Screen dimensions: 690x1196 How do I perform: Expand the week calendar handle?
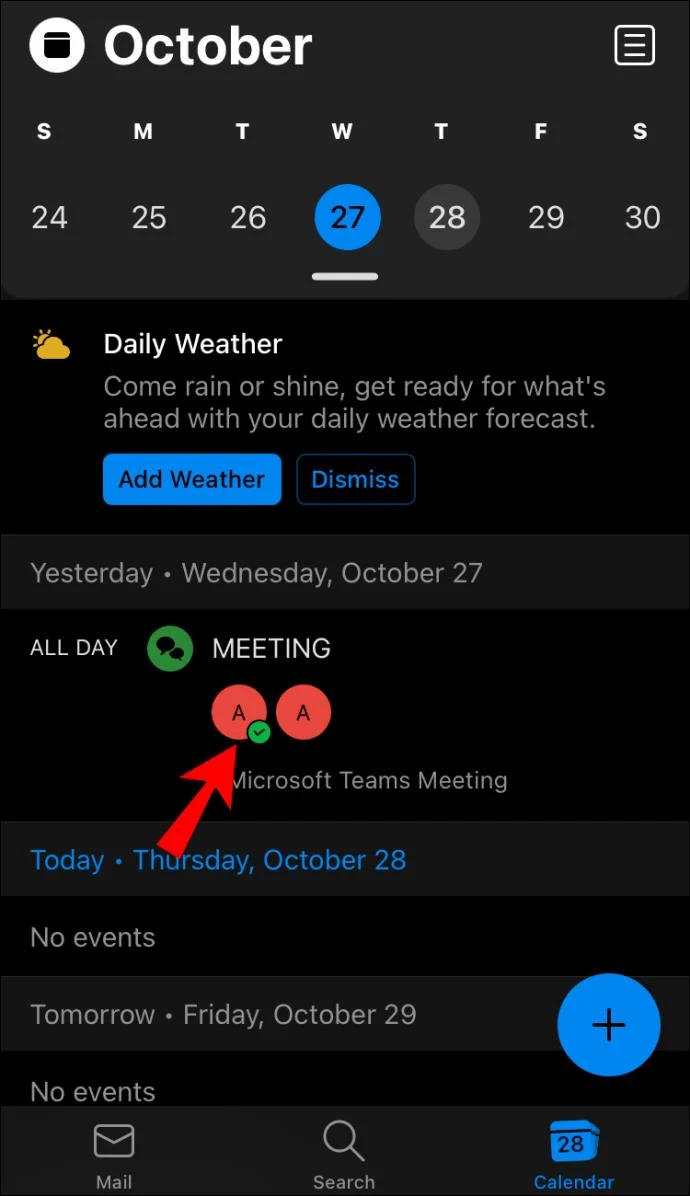[x=345, y=276]
